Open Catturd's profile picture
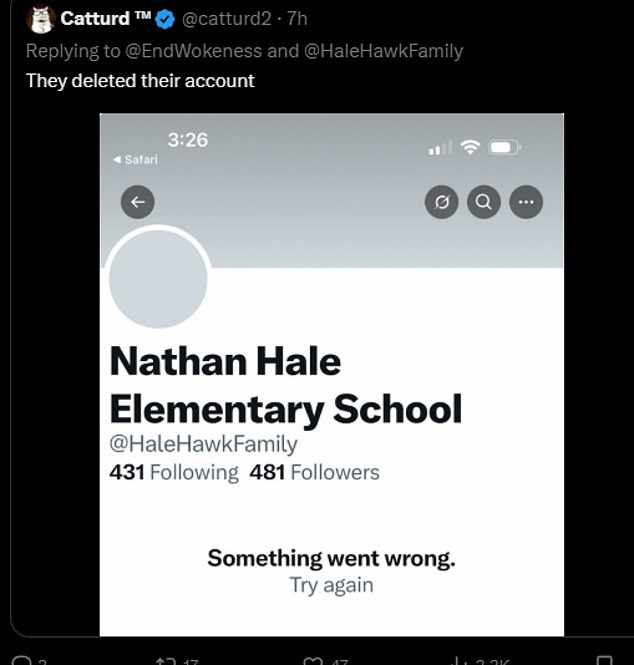The image size is (634, 665). [40, 20]
